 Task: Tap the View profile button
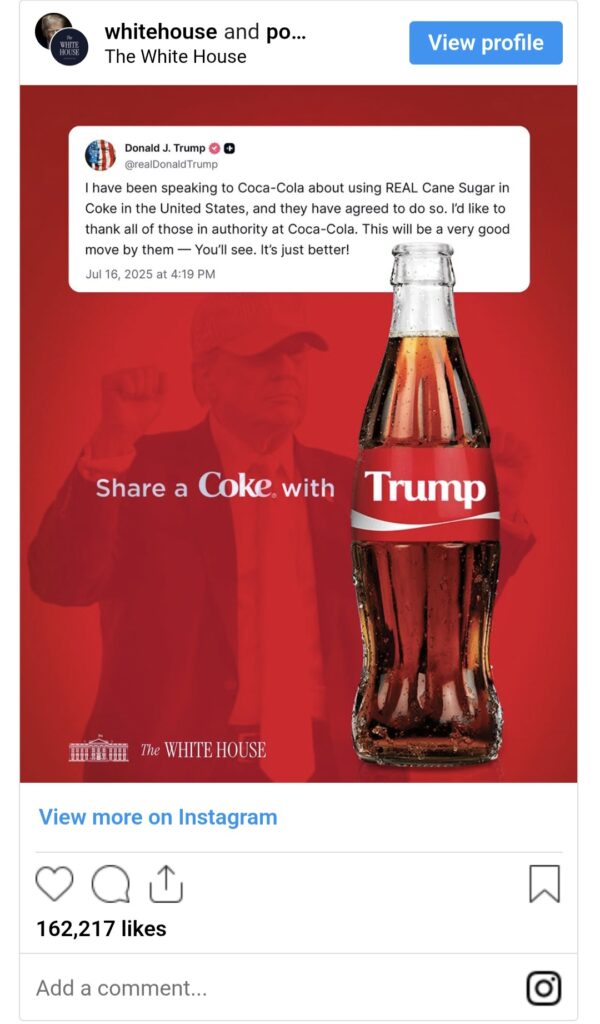(485, 42)
